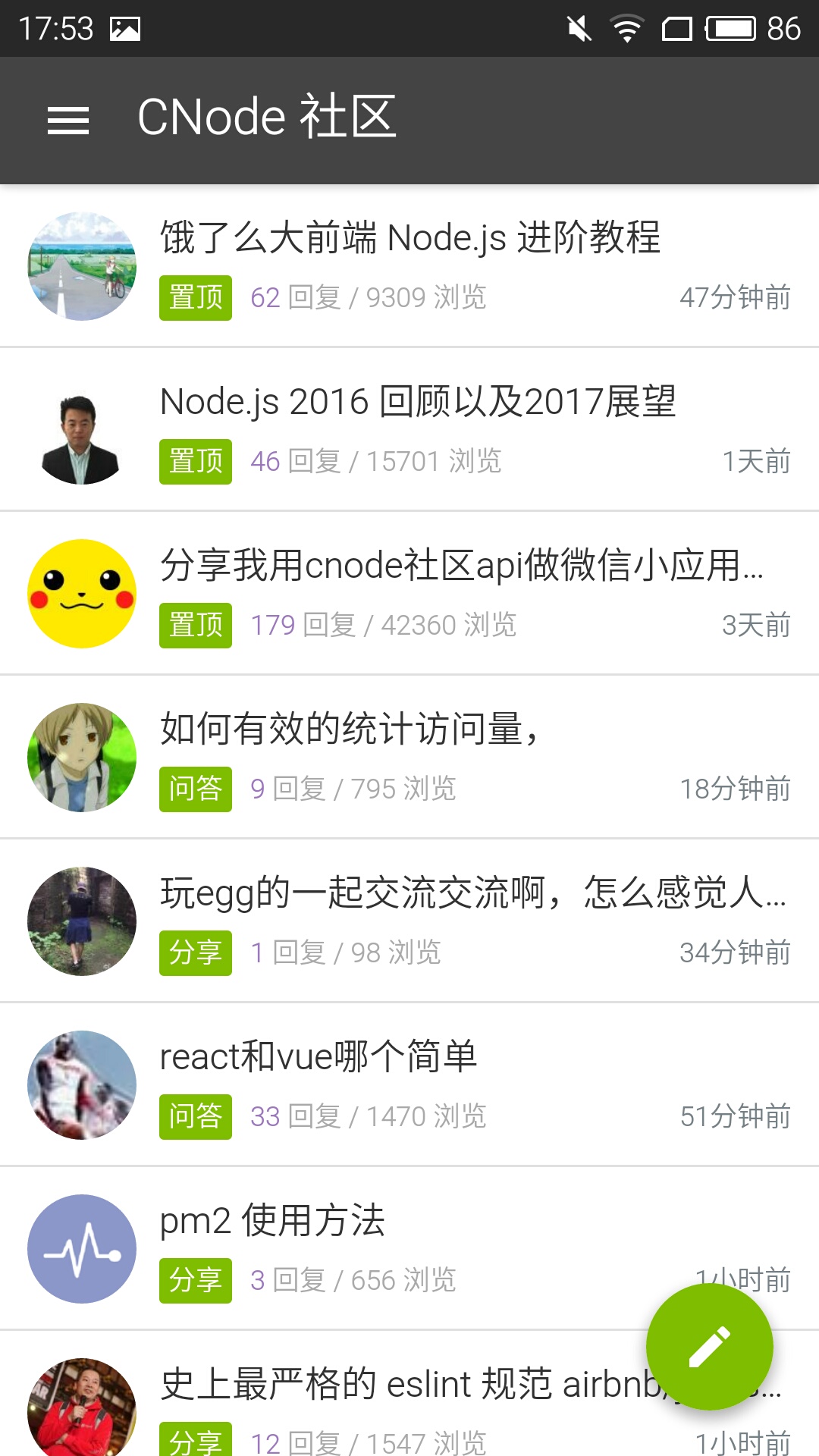The width and height of the screenshot is (819, 1456).
Task: Open topic 史上最严格的 eslint 规范
Action: 402,1385
